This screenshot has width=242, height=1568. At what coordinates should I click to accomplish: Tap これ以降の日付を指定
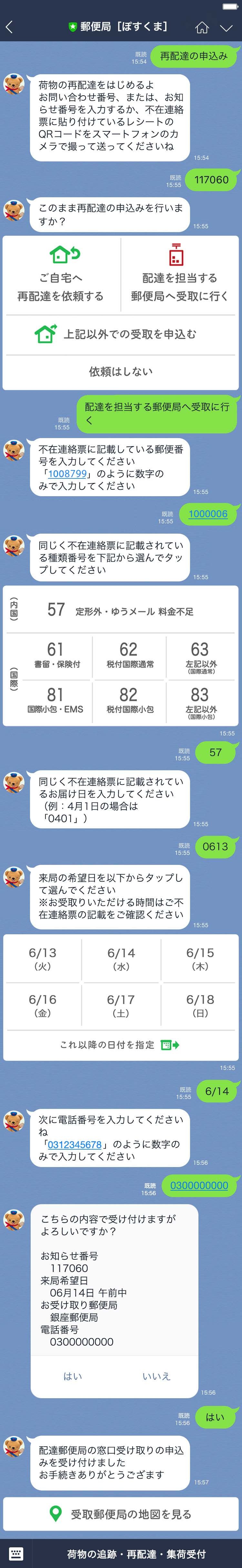tap(120, 1045)
